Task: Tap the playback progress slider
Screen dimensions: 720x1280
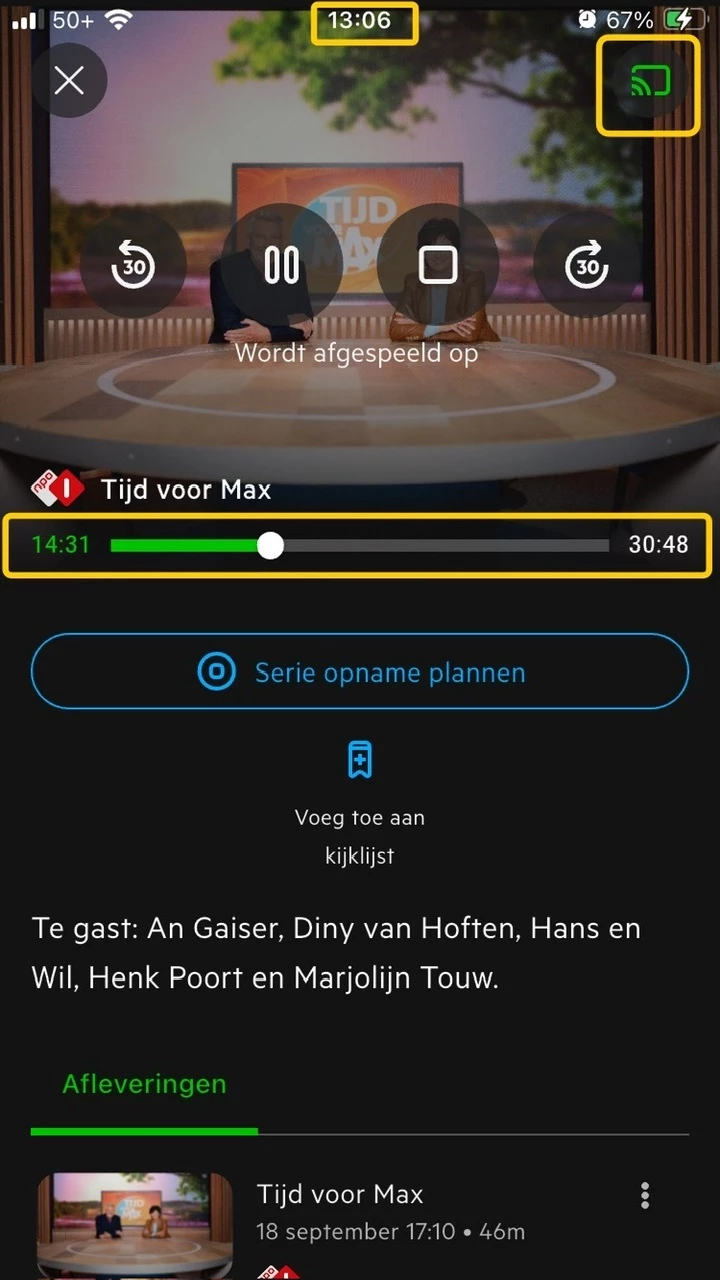Action: coord(360,546)
